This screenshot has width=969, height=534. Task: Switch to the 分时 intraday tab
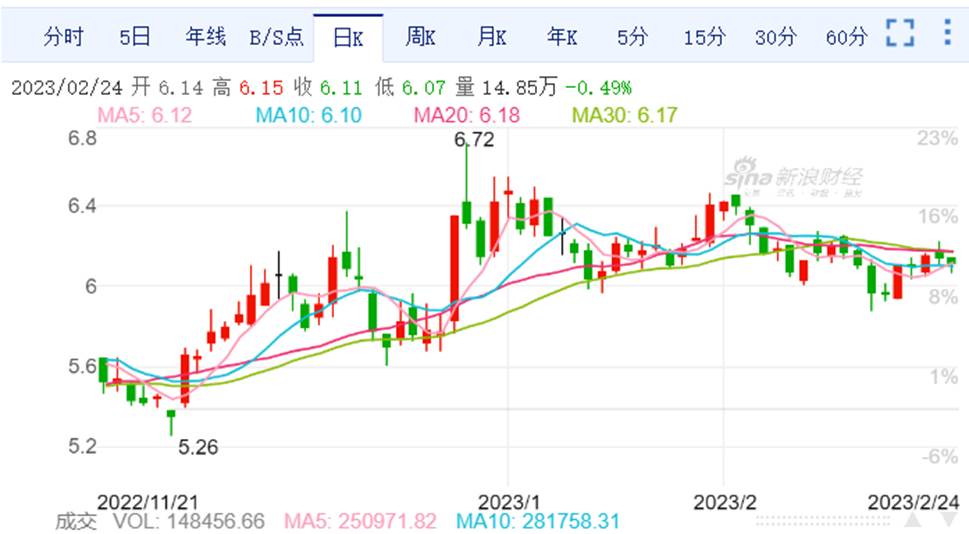(64, 37)
